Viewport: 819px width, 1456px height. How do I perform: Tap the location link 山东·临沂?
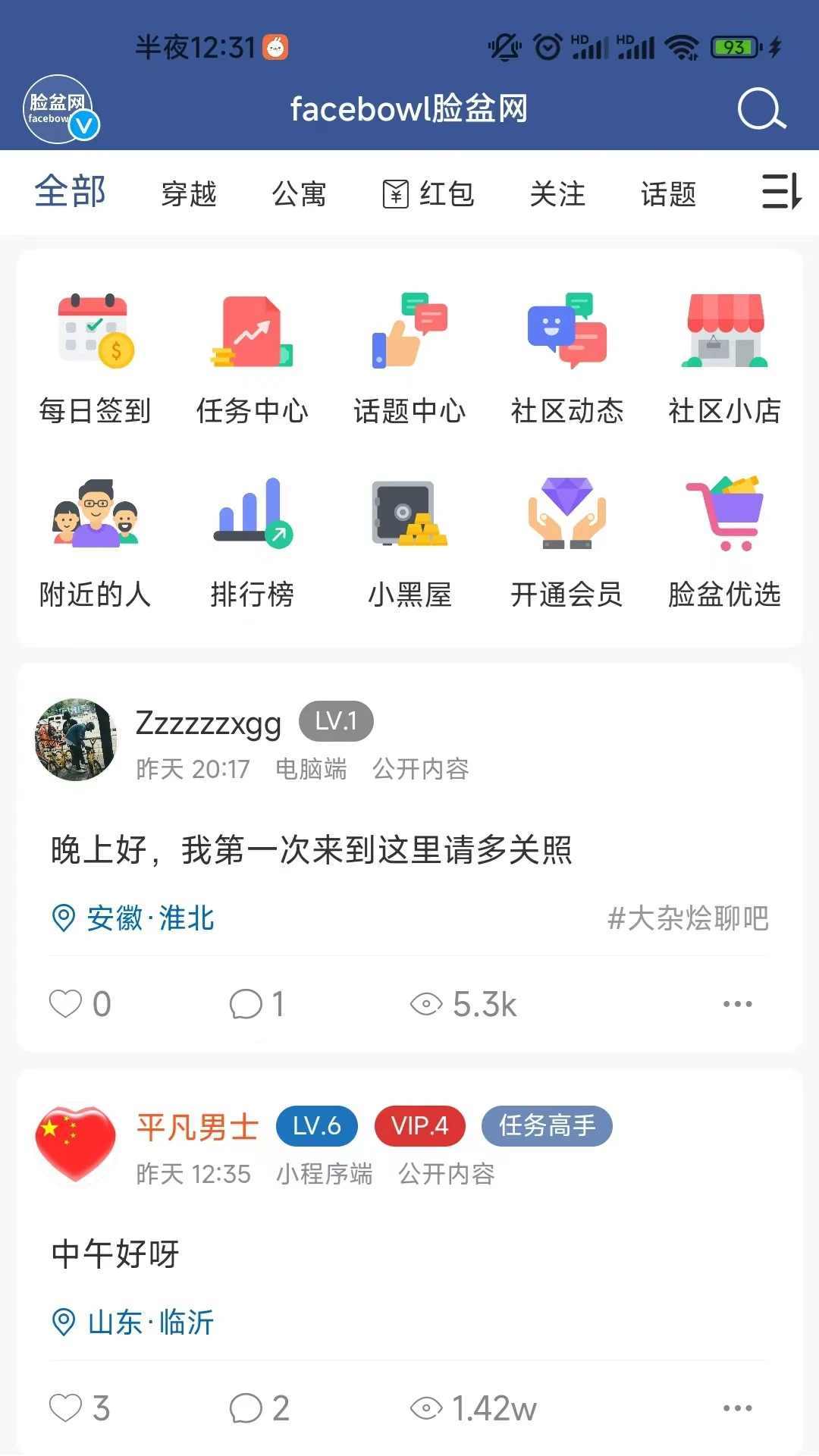tap(149, 1323)
